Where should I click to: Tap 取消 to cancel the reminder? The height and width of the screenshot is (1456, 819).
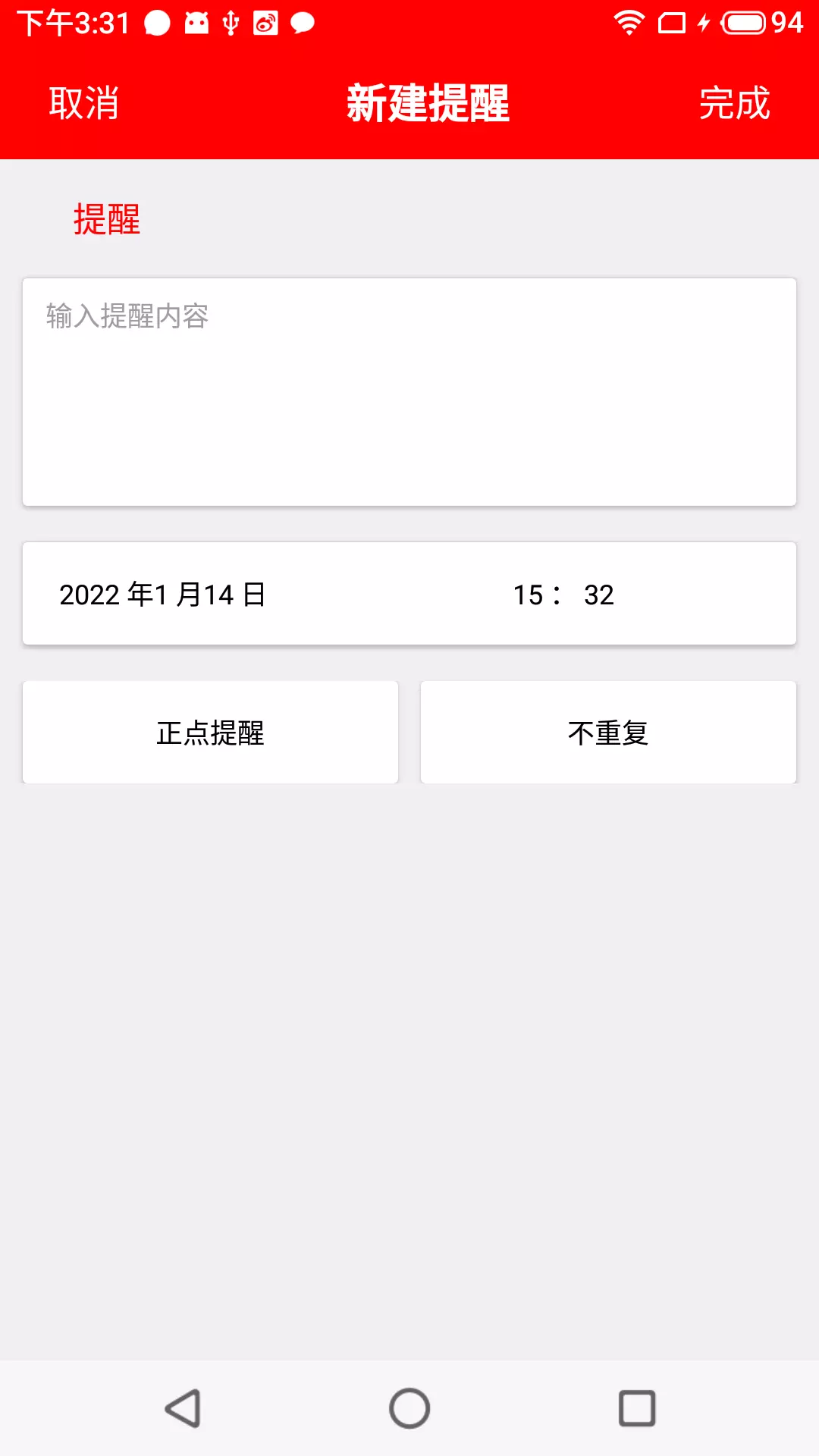[83, 103]
